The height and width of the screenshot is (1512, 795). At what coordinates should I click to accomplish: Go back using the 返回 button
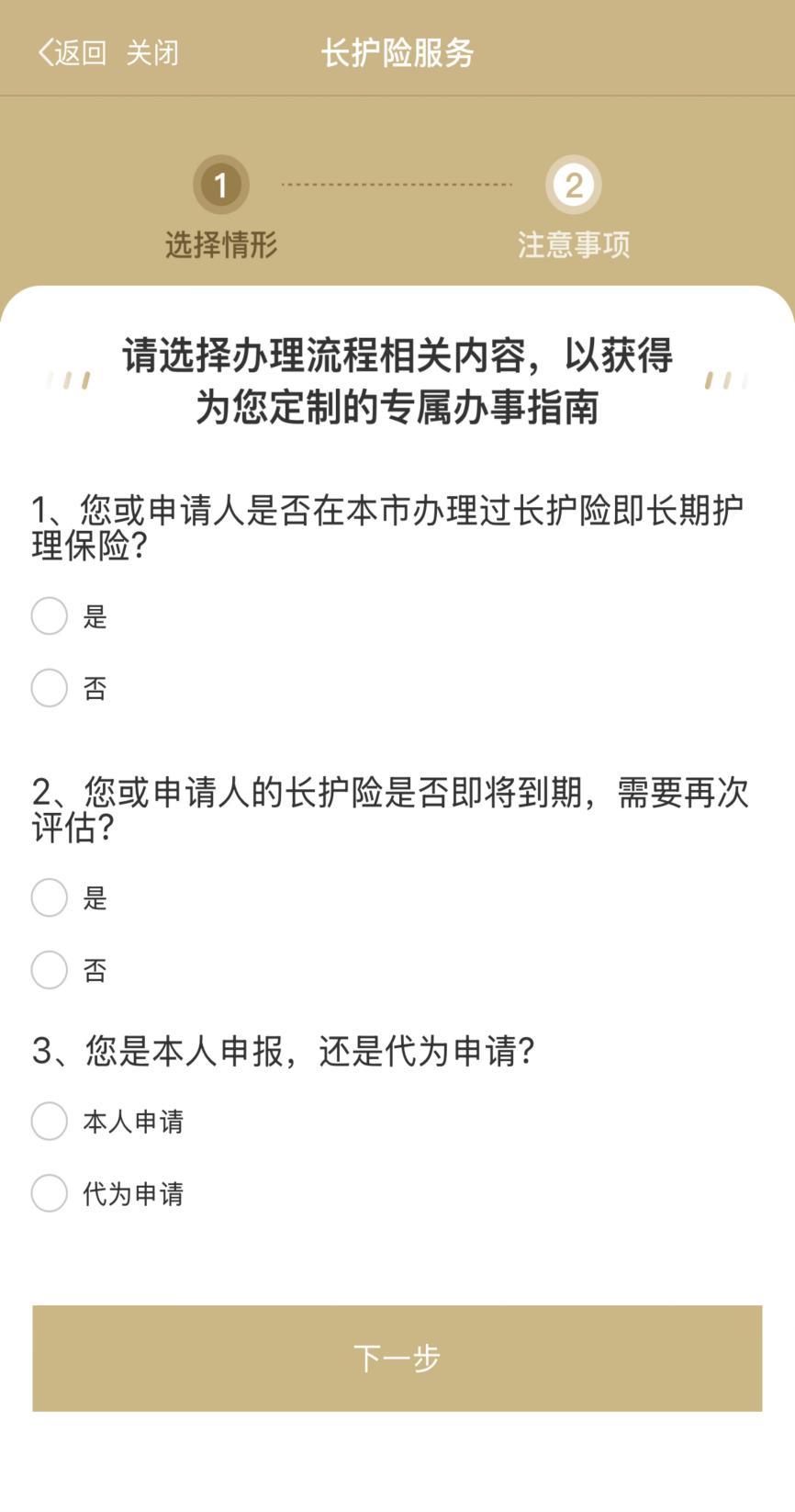(72, 52)
